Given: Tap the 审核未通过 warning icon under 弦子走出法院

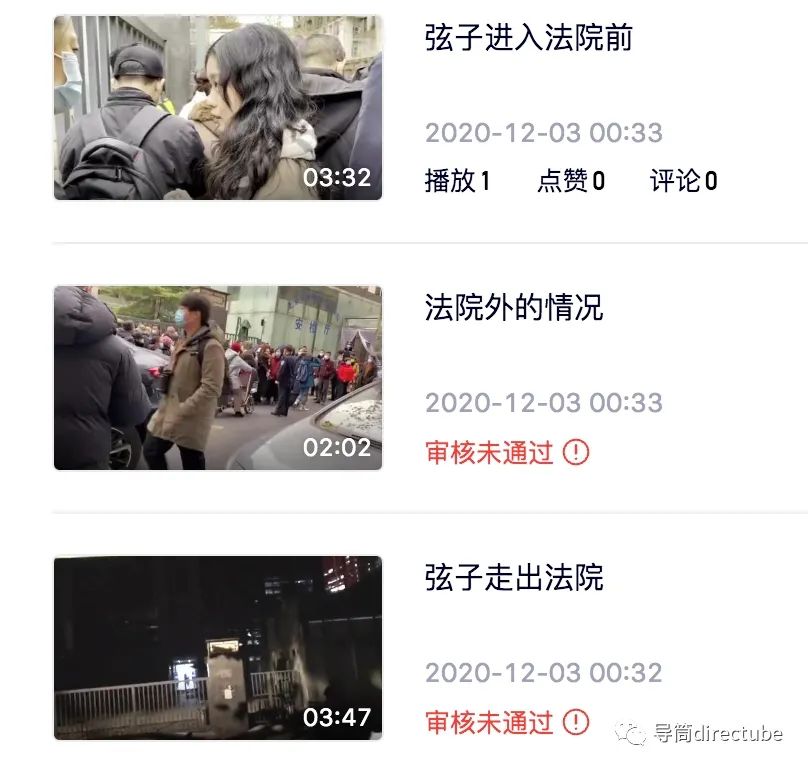Looking at the screenshot, I should pos(576,722).
